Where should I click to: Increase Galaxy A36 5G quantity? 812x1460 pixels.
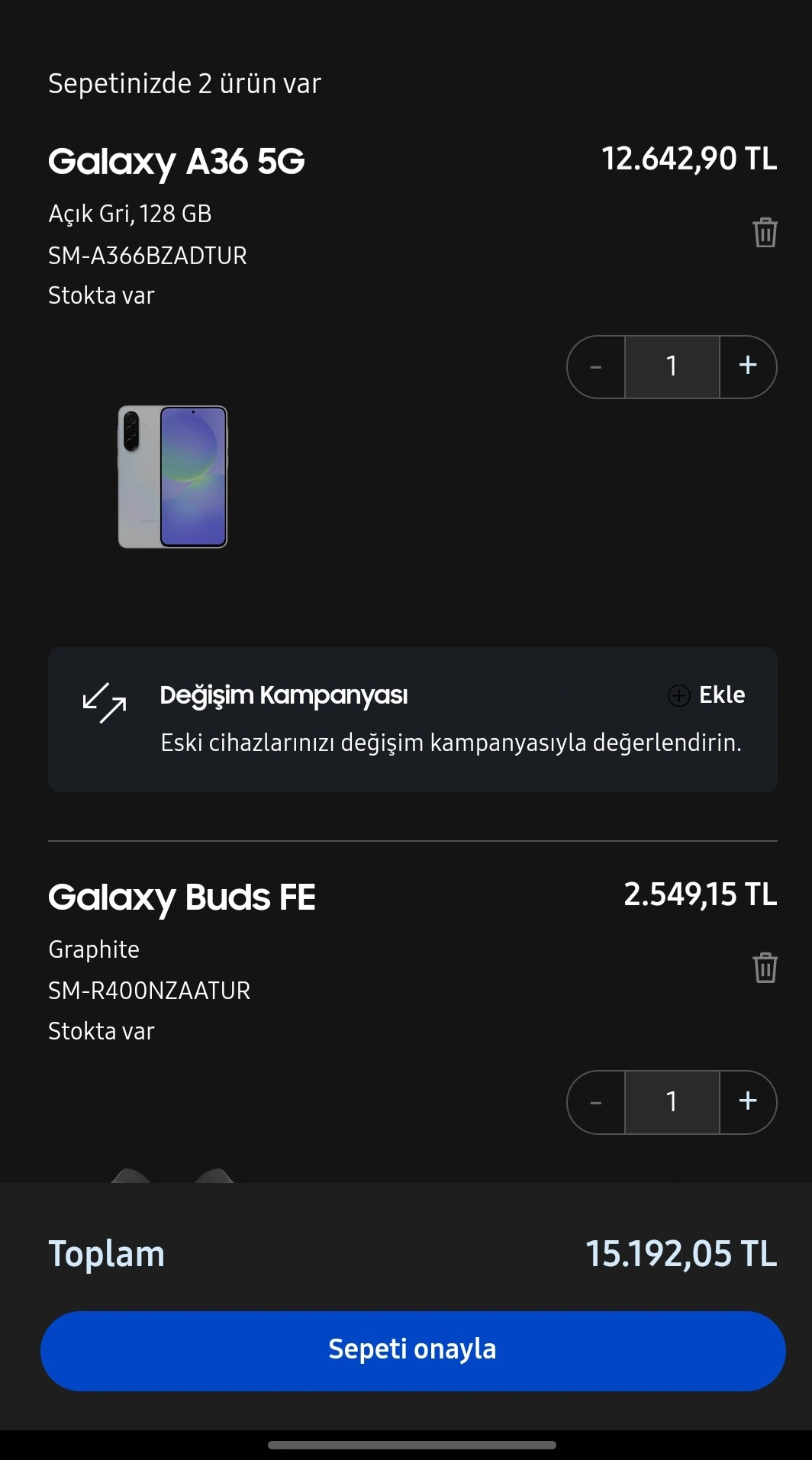tap(748, 367)
